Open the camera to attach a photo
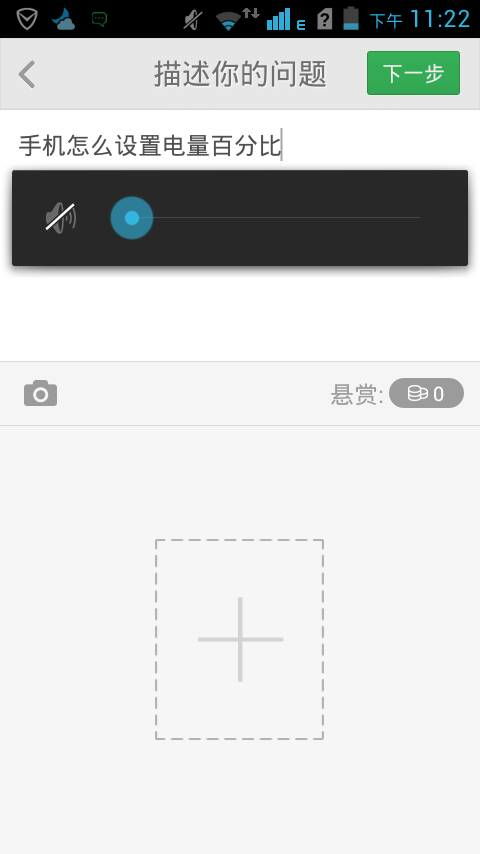480x854 pixels. pyautogui.click(x=40, y=393)
